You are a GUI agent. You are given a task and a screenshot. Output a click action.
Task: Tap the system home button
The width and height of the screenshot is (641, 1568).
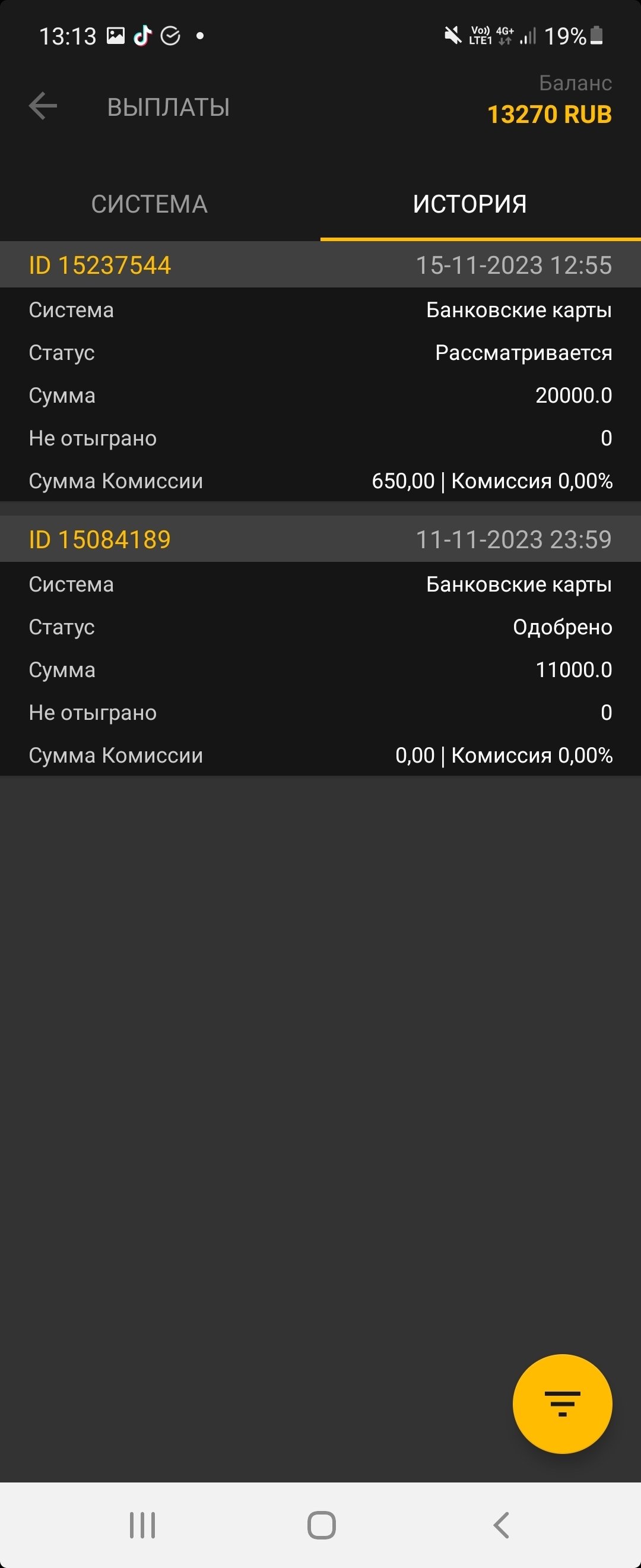coord(321,1525)
